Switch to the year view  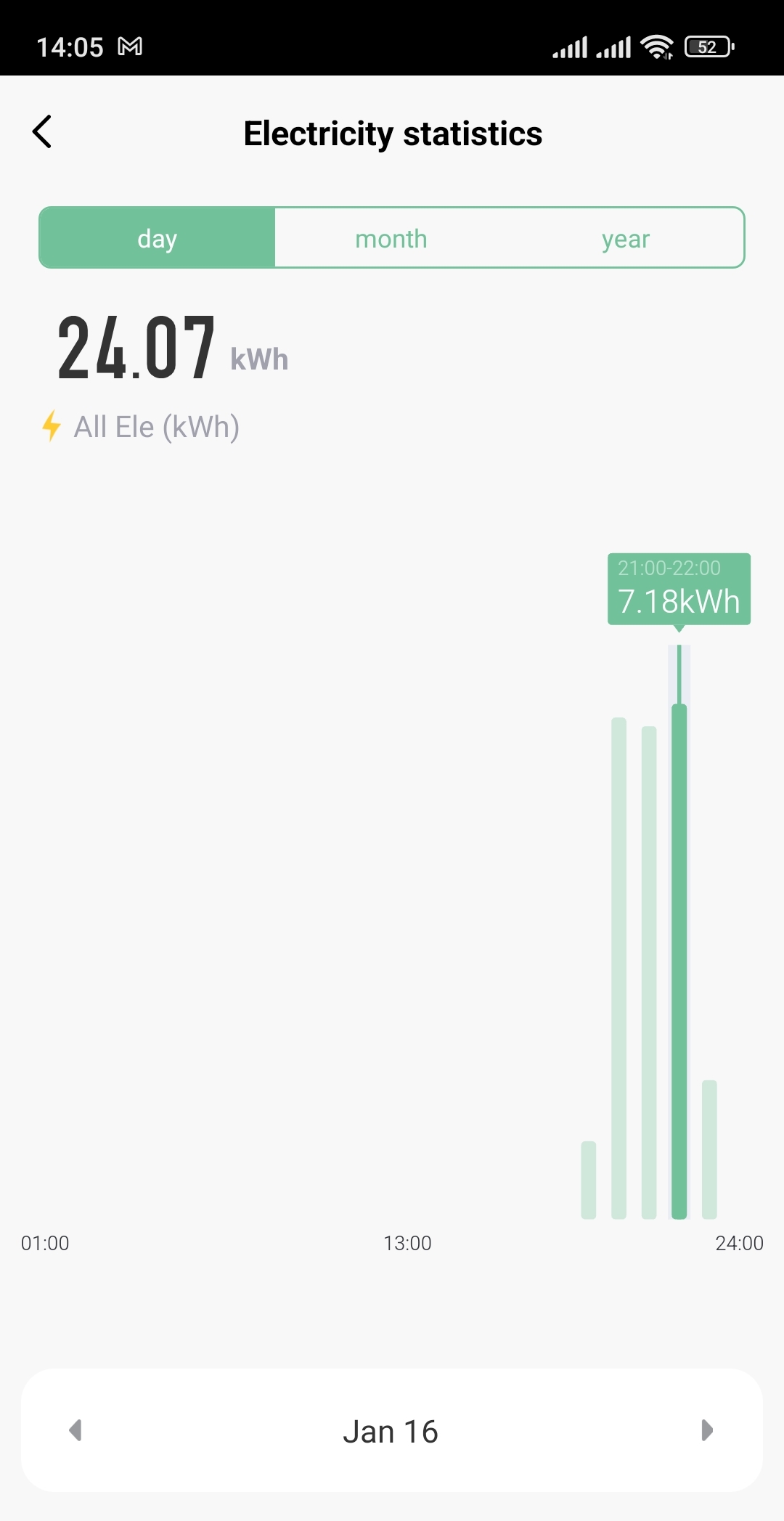pos(625,239)
